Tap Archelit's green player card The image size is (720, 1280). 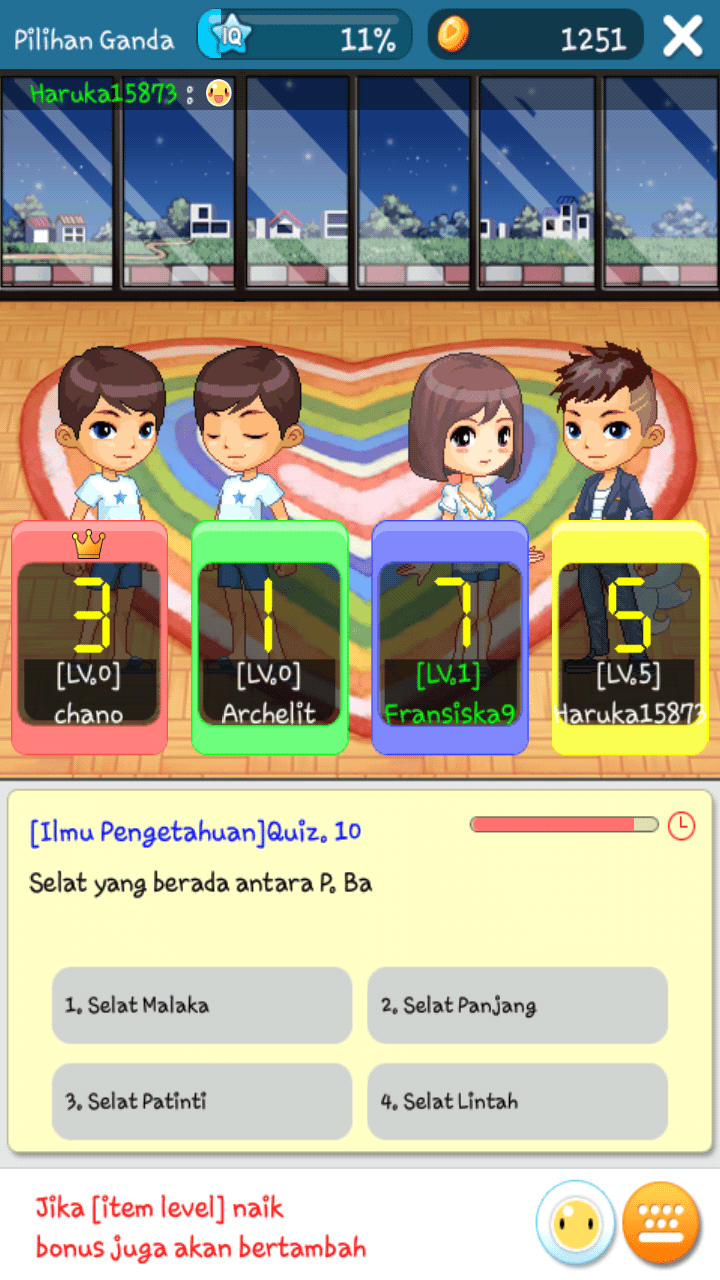click(269, 638)
